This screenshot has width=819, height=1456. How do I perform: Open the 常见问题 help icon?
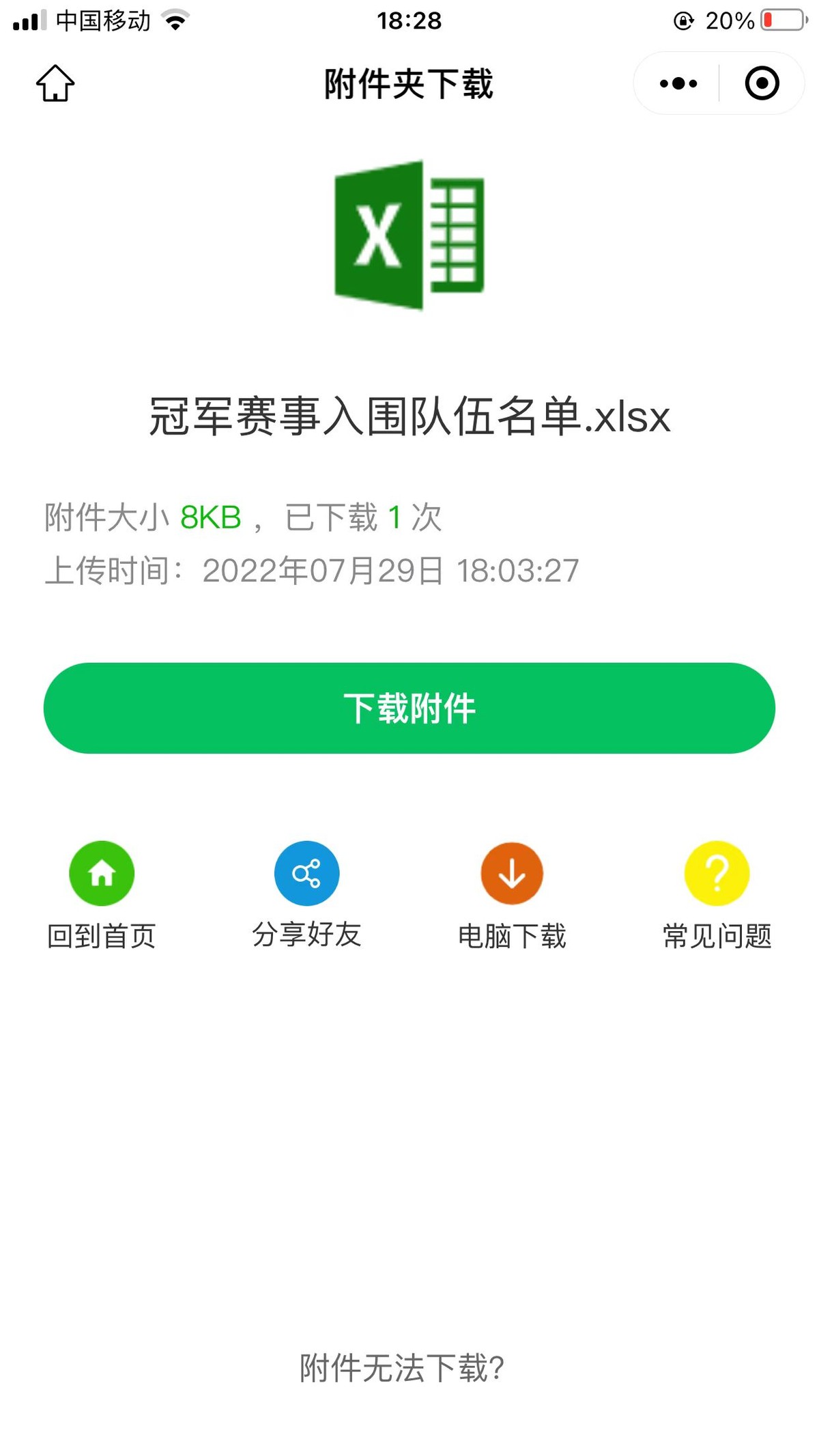point(717,872)
